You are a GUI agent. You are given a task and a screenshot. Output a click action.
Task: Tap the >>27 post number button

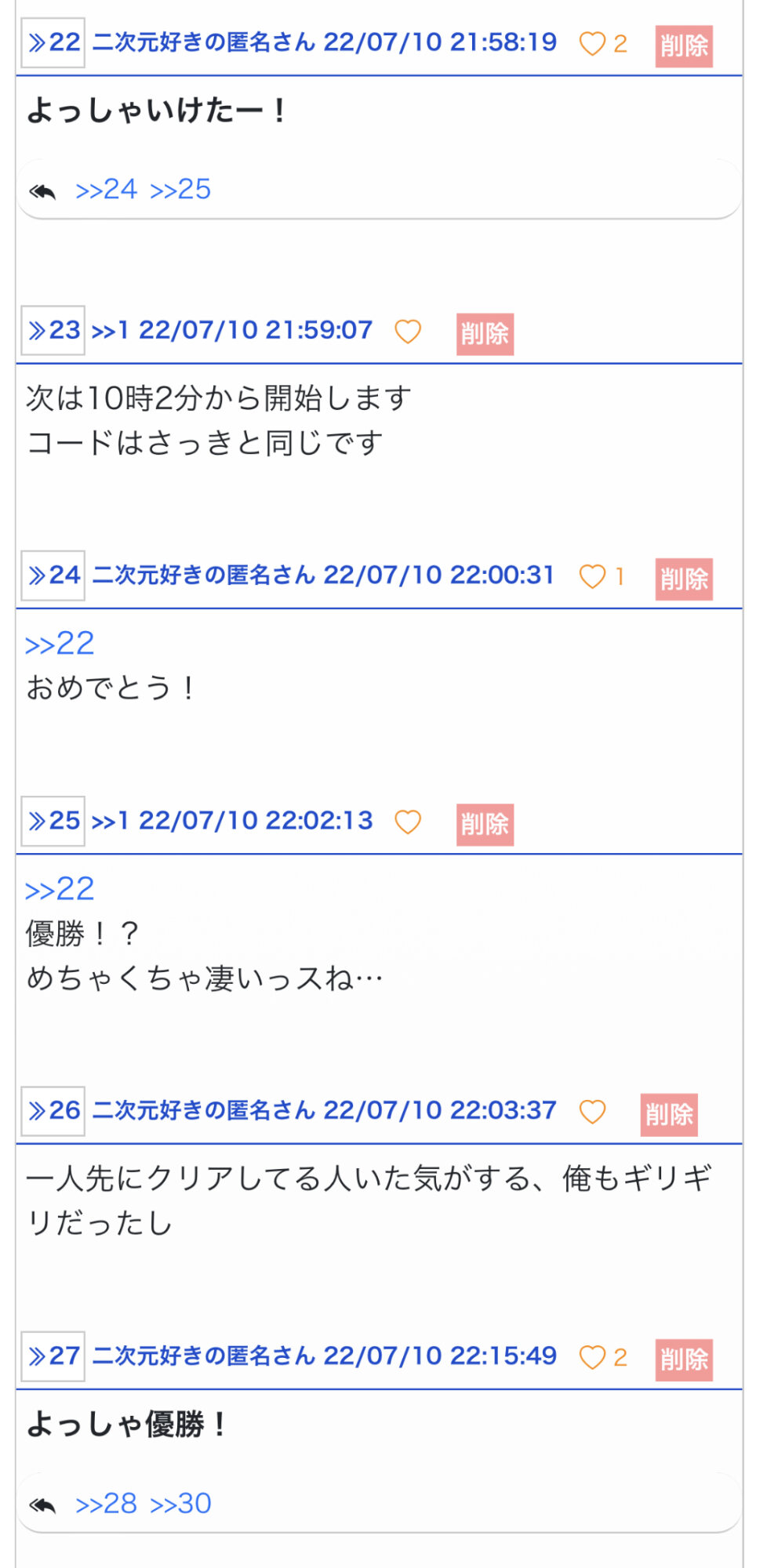pyautogui.click(x=53, y=1356)
